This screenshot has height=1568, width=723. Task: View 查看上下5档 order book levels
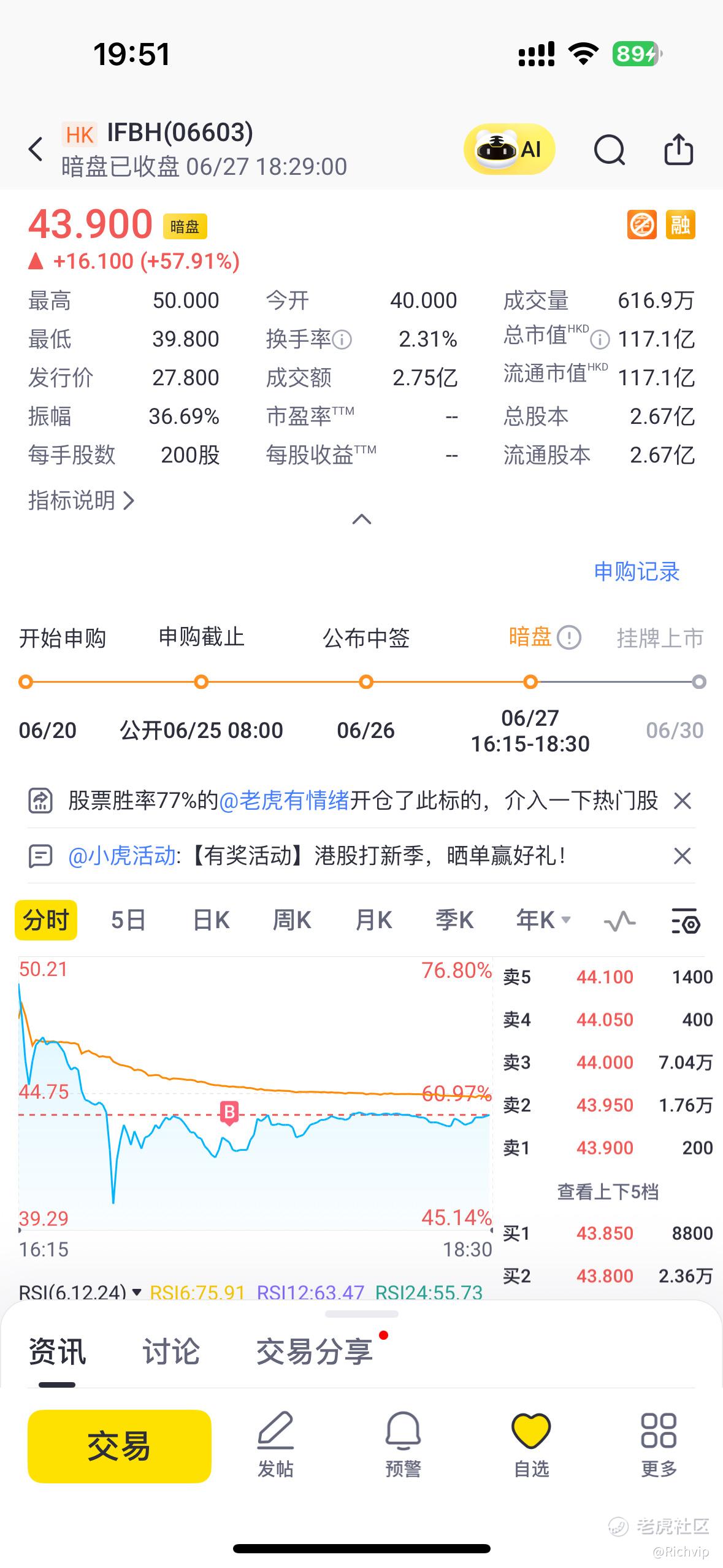[x=607, y=1191]
